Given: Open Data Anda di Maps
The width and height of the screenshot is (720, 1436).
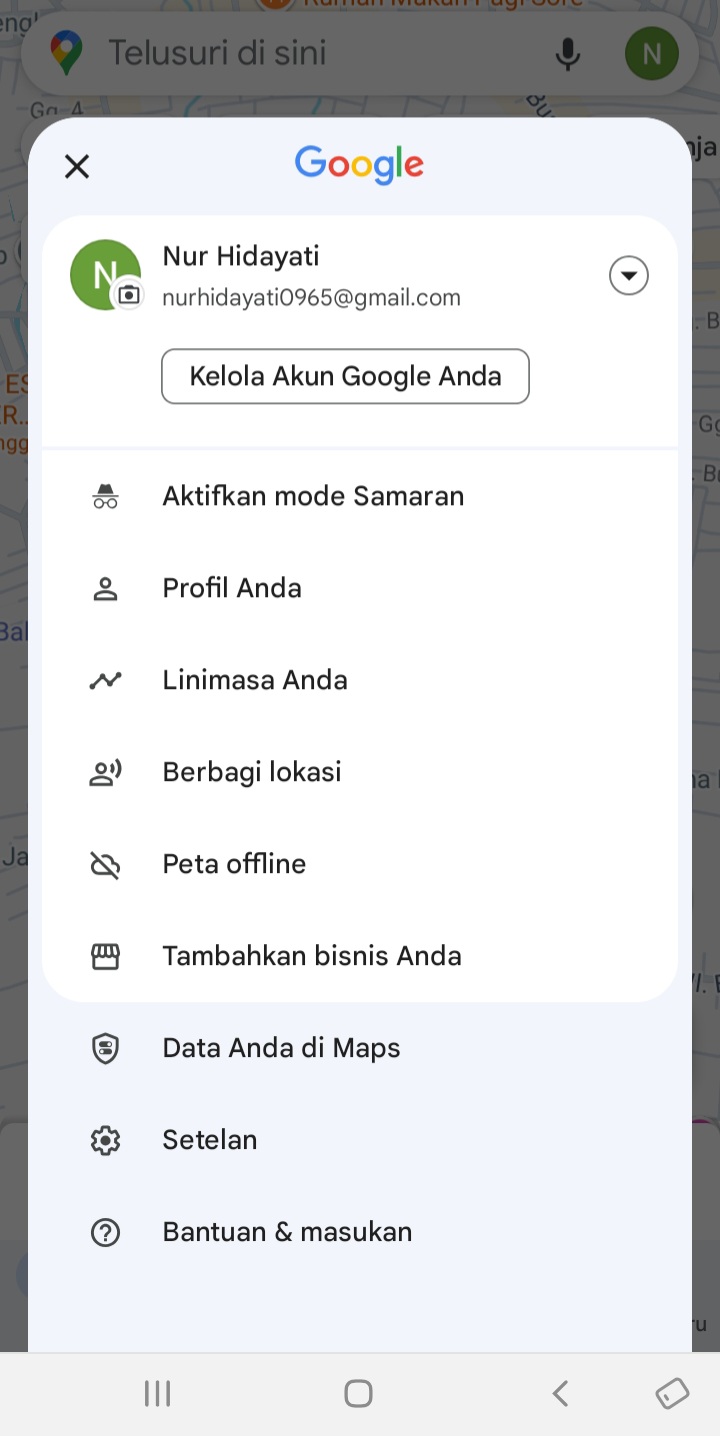Looking at the screenshot, I should [360, 1048].
